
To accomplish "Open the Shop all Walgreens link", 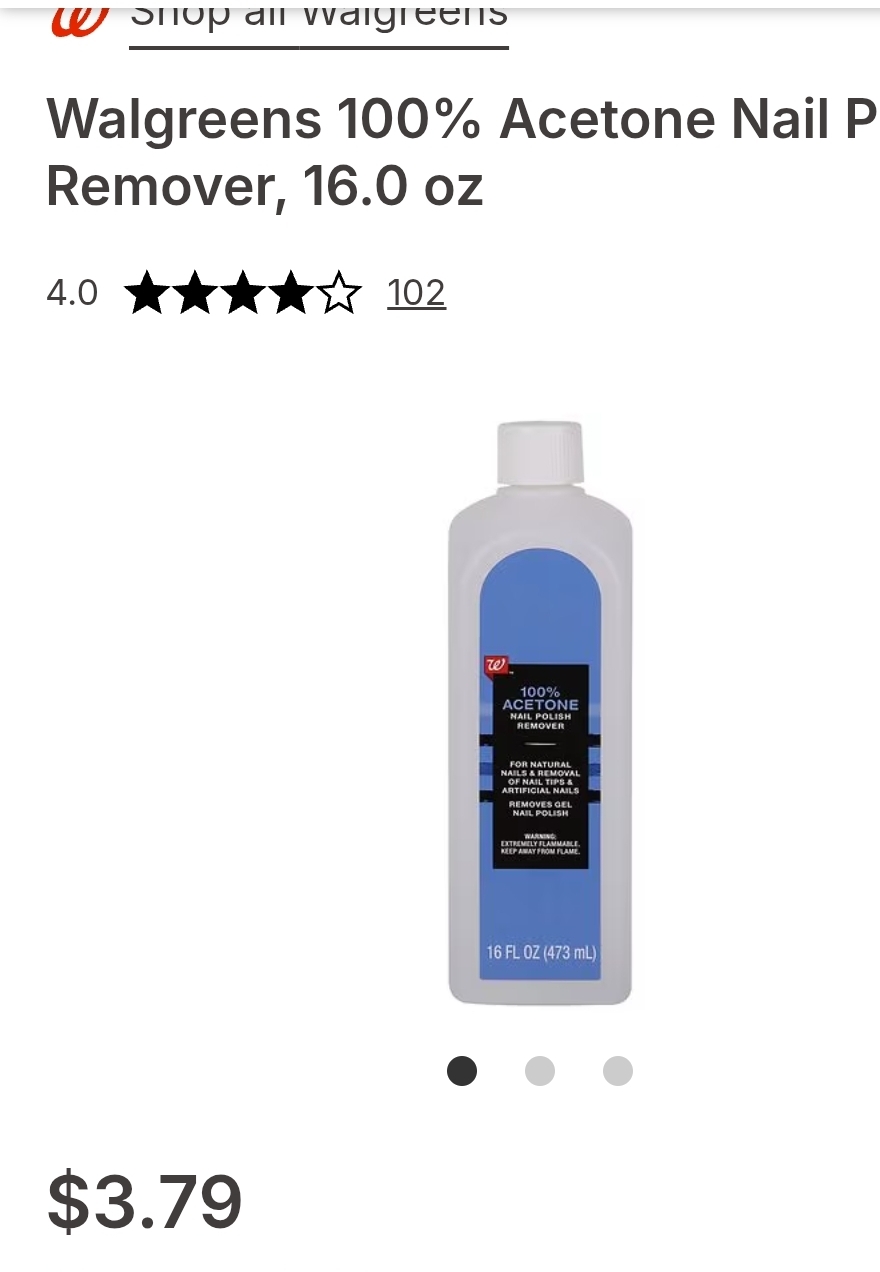I will tap(318, 18).
